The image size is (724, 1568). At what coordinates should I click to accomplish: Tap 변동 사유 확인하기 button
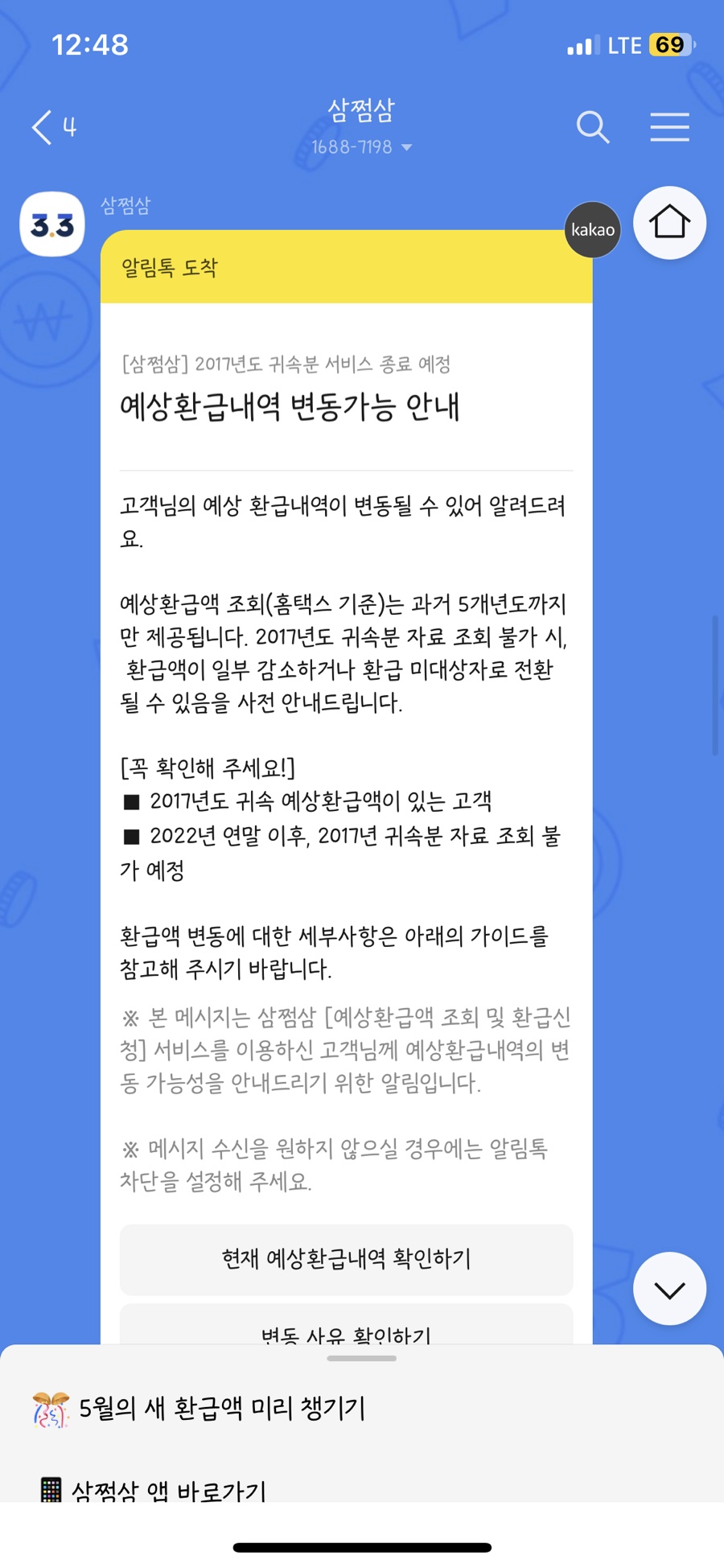(346, 1326)
